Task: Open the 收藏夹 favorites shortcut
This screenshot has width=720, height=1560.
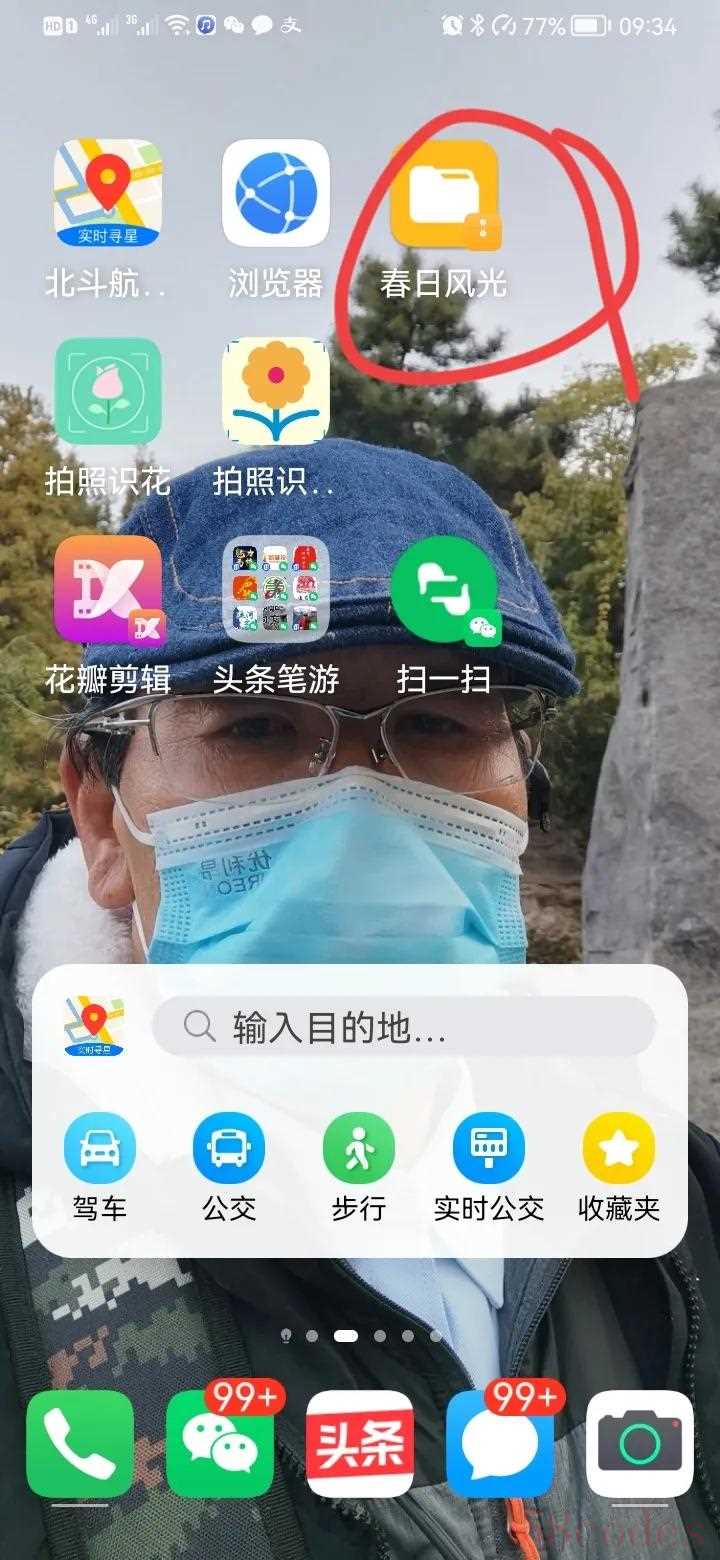Action: click(x=619, y=1148)
